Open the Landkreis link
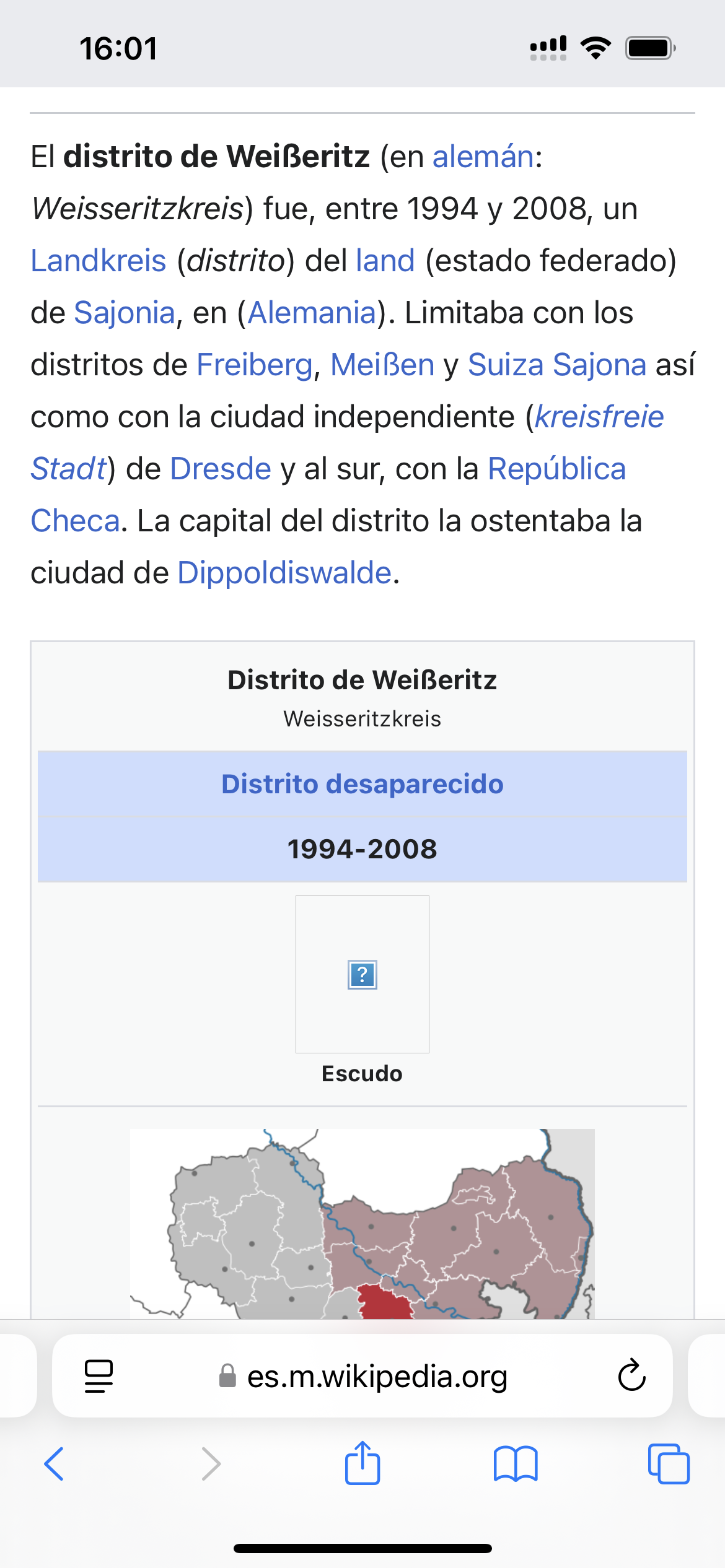This screenshot has width=725, height=1568. click(99, 261)
